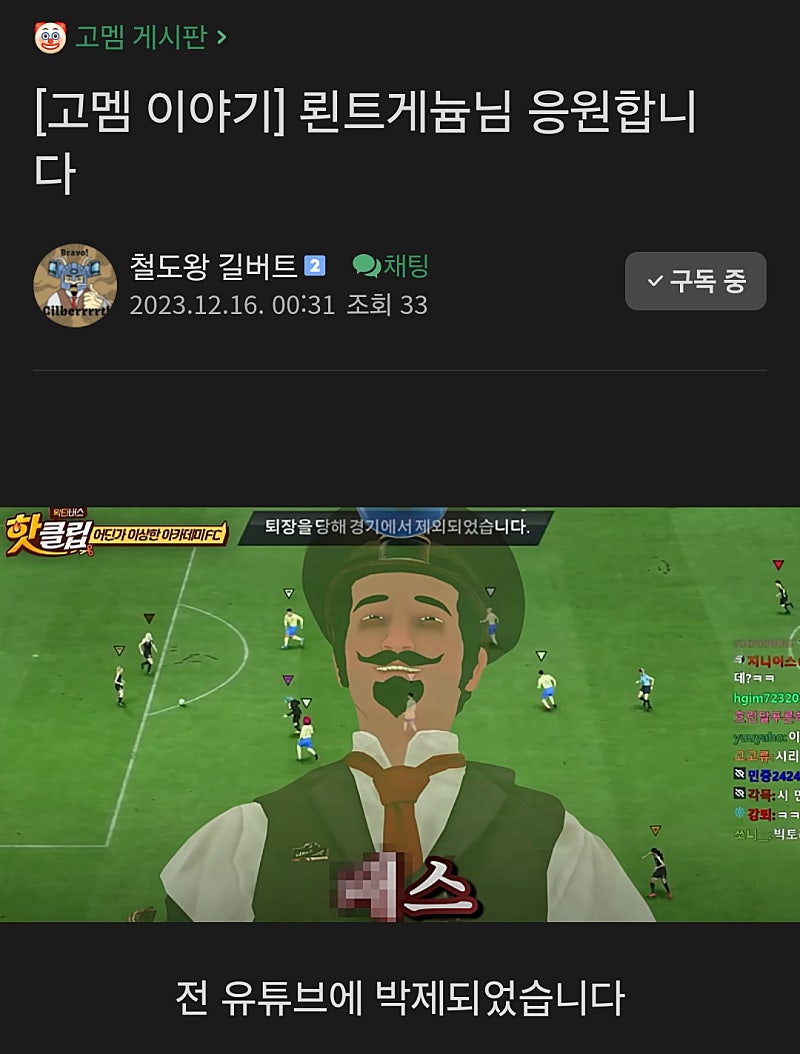Open chat with 철도왕 길버트
The width and height of the screenshot is (800, 1054).
point(392,266)
